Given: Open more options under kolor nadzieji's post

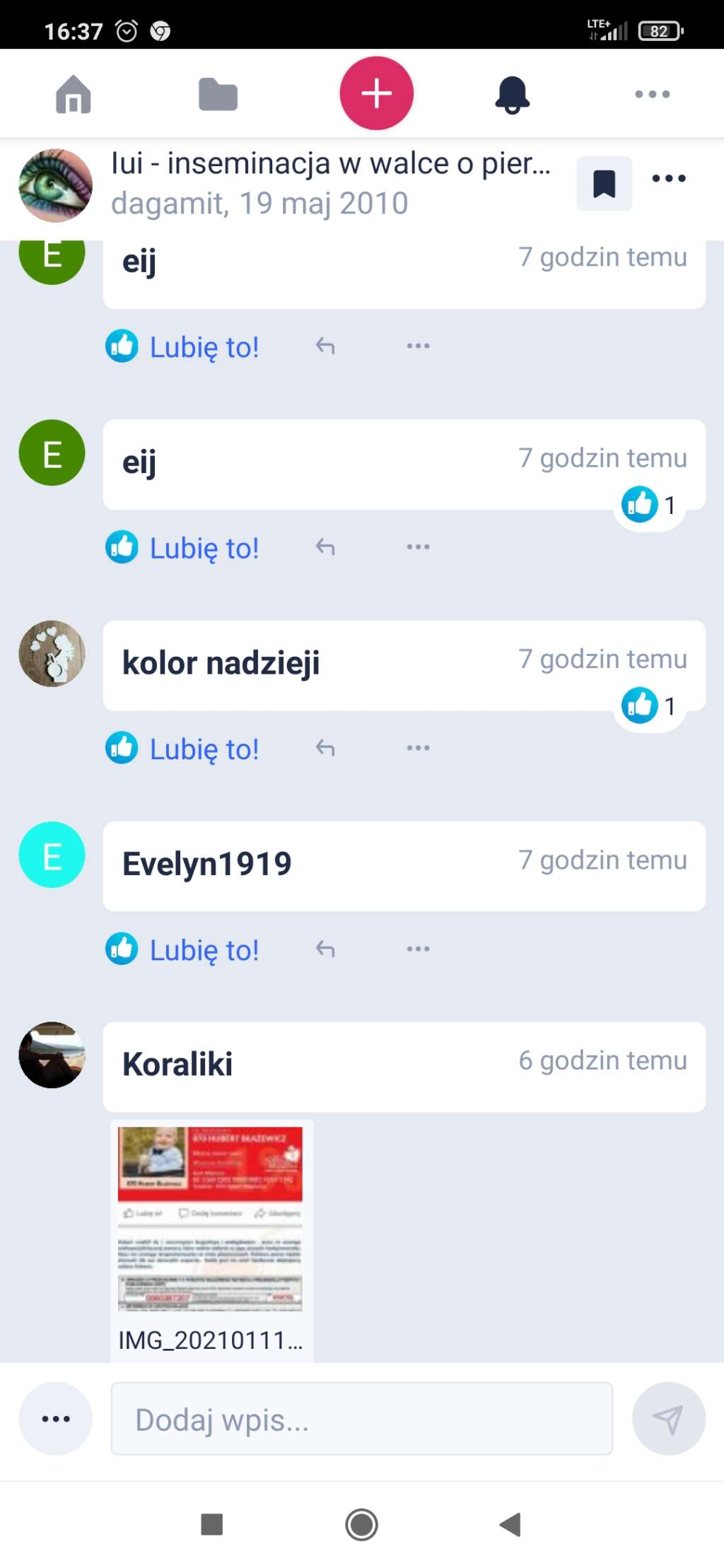Looking at the screenshot, I should pos(418,748).
